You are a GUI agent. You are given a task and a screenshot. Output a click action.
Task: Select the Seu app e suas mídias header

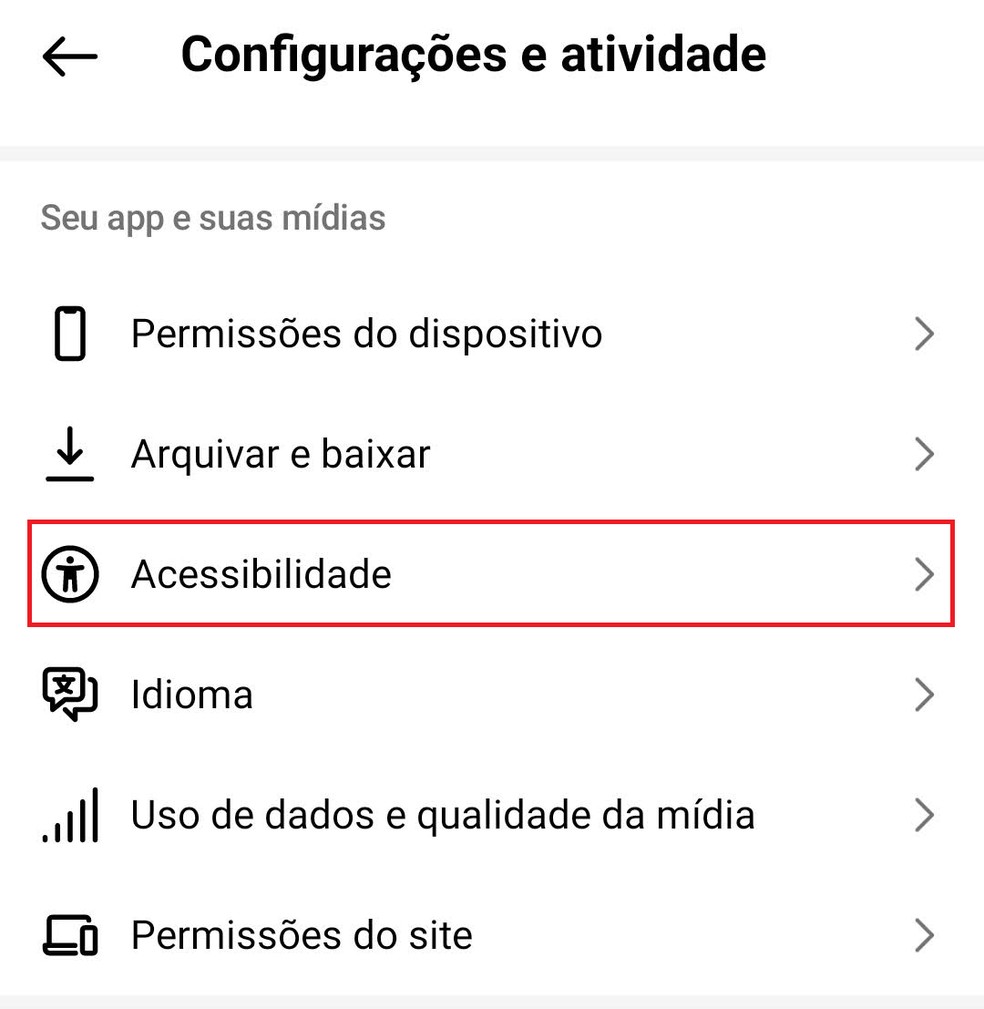pos(212,217)
